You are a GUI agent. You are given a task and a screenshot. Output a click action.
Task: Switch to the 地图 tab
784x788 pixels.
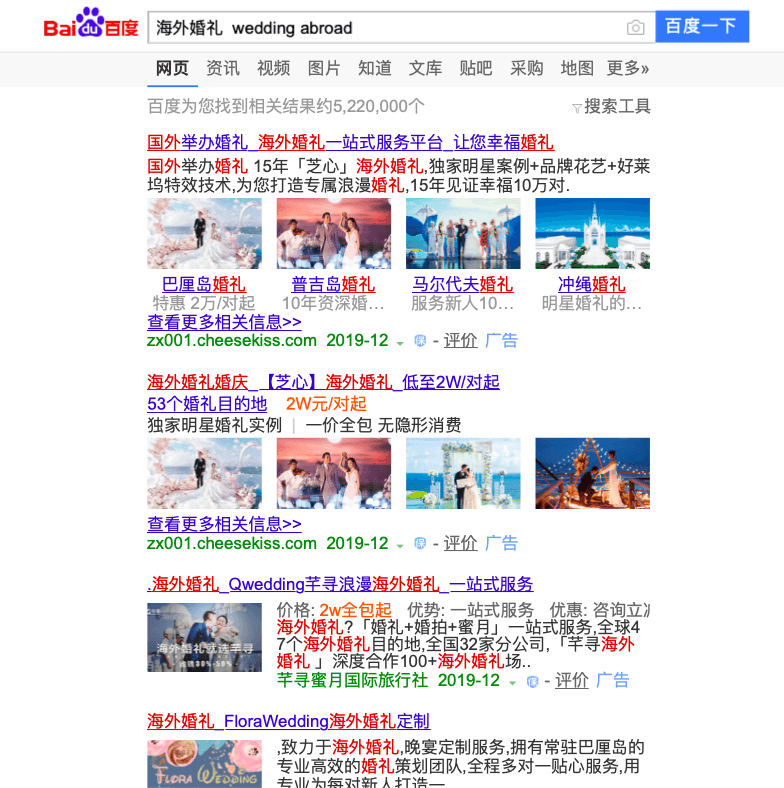point(577,68)
